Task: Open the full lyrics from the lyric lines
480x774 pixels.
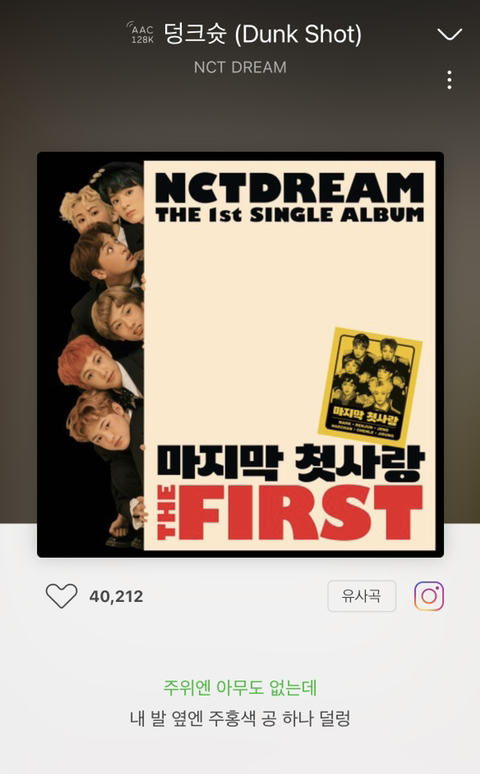Action: 240,703
